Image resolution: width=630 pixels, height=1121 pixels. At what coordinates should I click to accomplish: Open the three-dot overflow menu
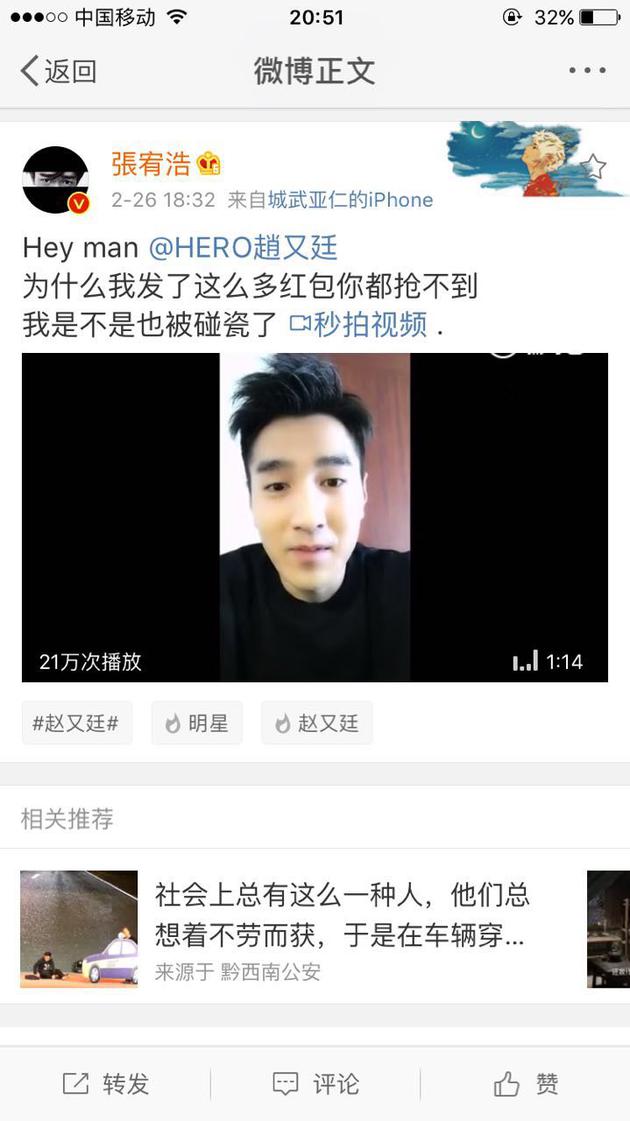pos(587,71)
